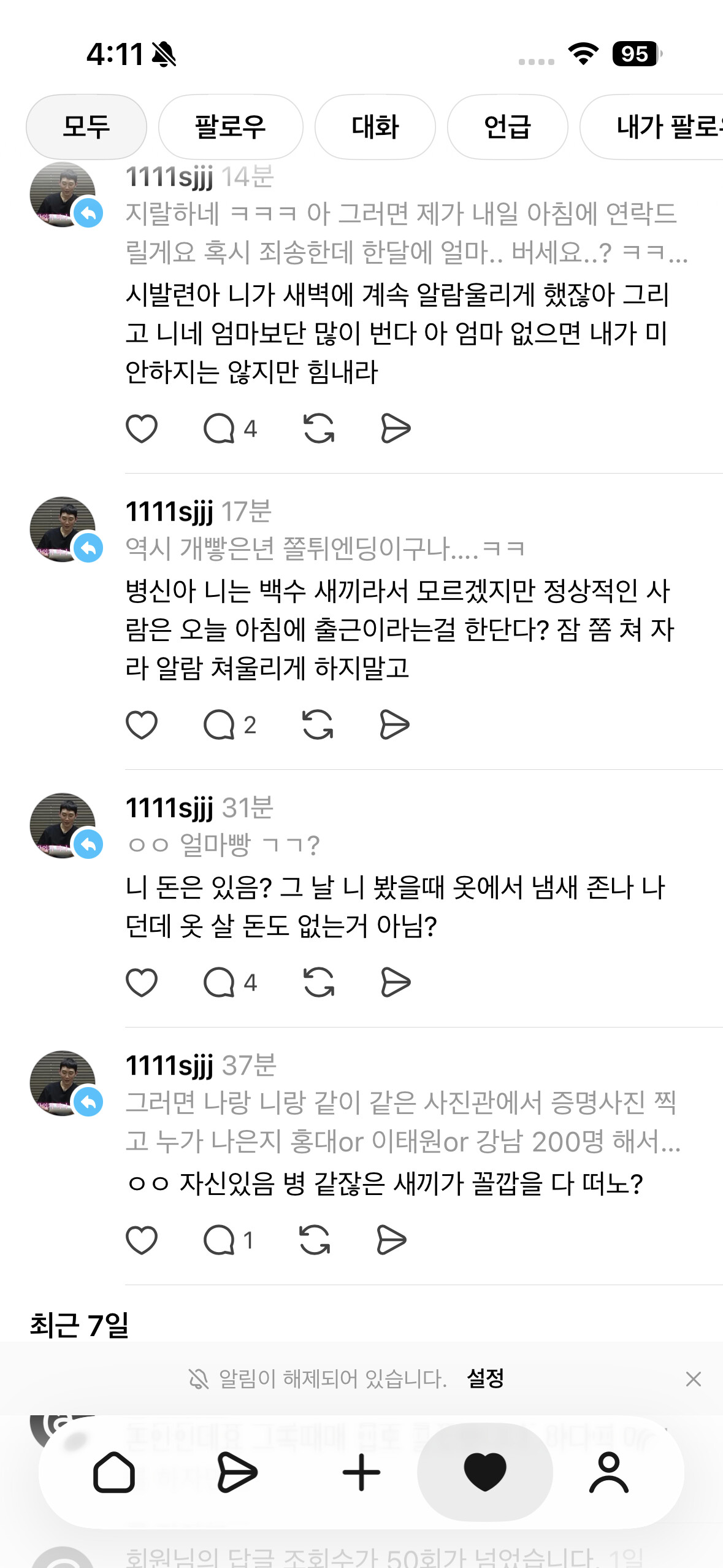
Task: Select the 모두 filter chip
Action: [x=86, y=127]
